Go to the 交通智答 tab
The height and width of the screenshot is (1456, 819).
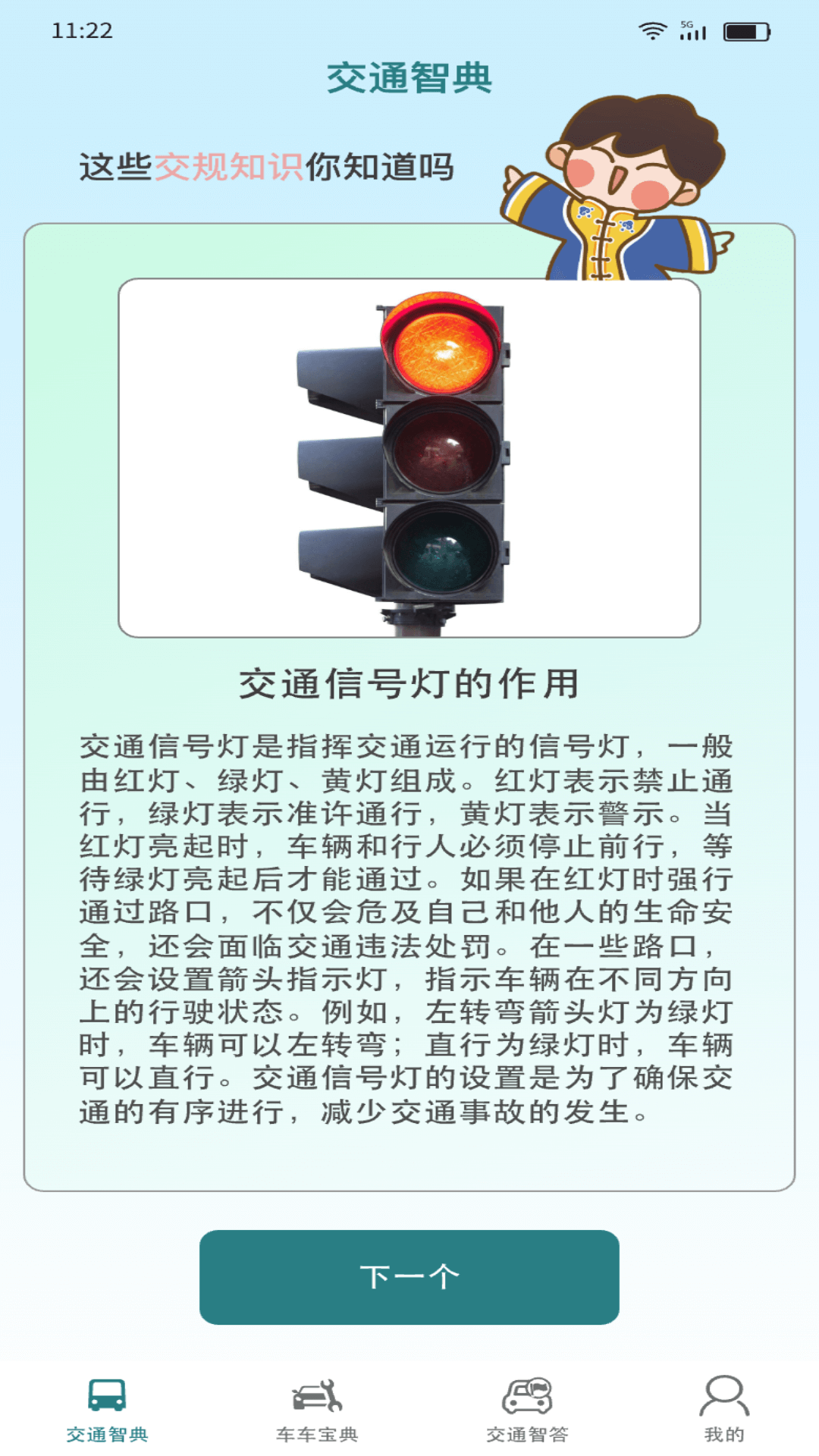click(527, 1409)
